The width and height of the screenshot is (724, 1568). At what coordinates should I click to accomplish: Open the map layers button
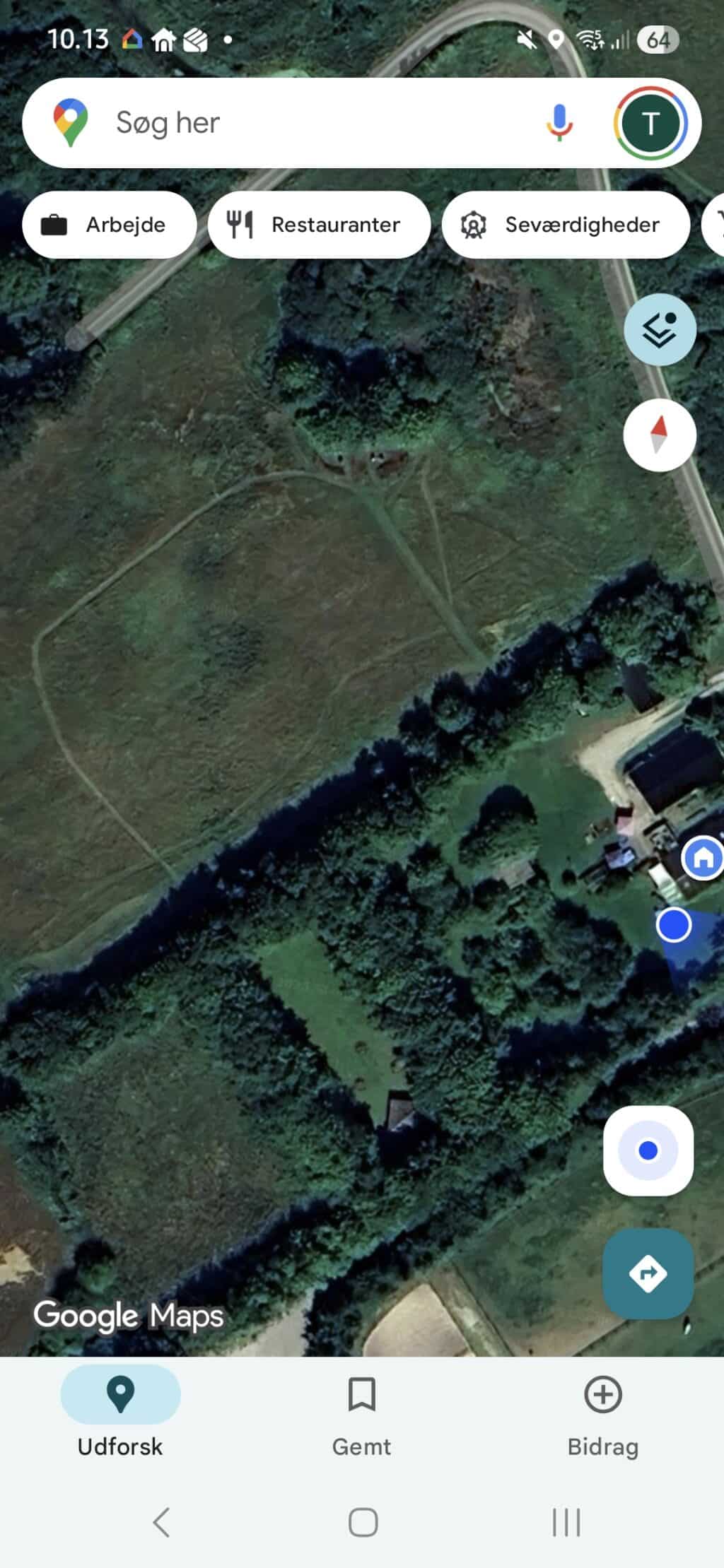click(x=659, y=329)
